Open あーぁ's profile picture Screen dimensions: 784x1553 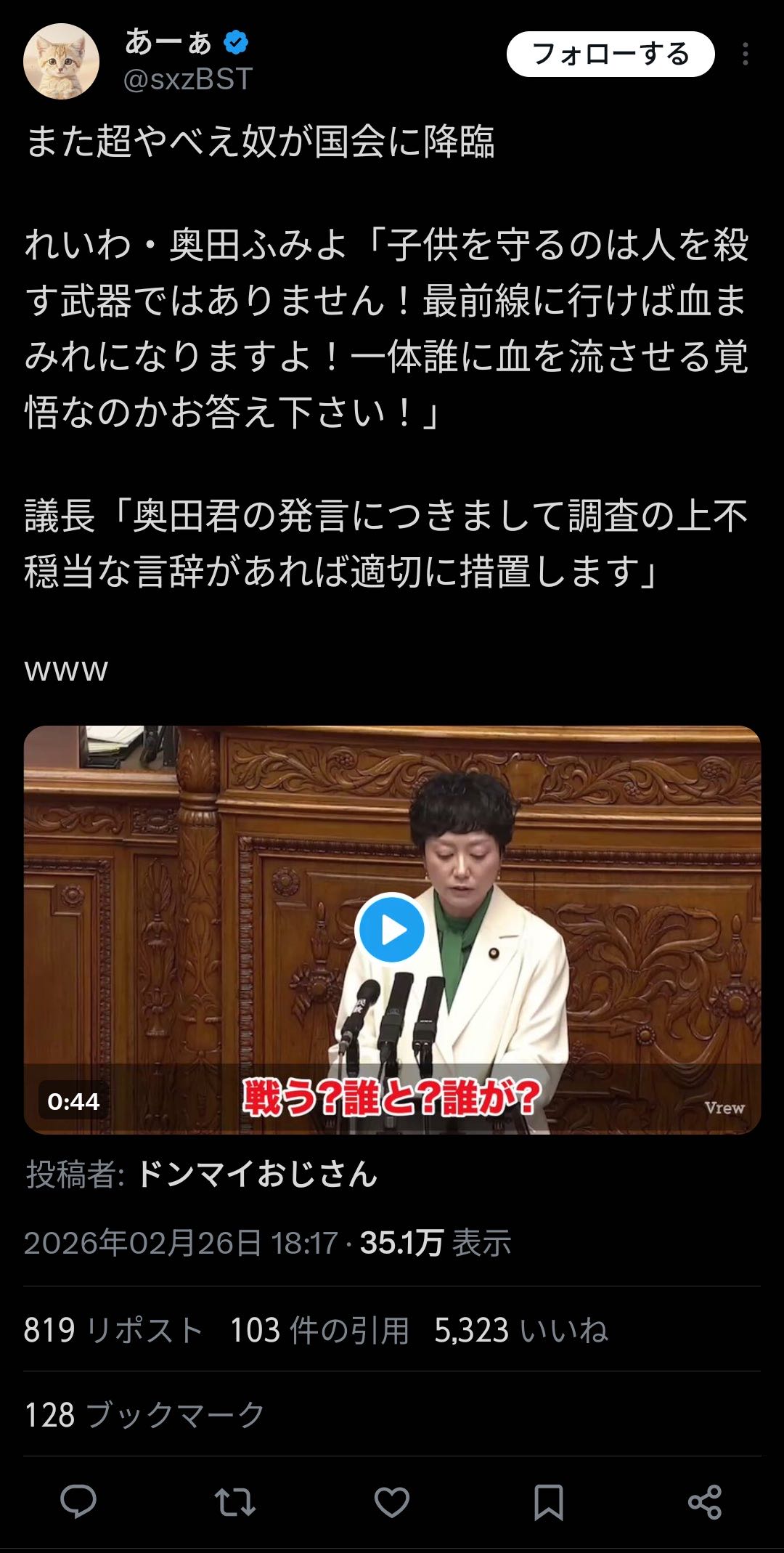point(61,61)
